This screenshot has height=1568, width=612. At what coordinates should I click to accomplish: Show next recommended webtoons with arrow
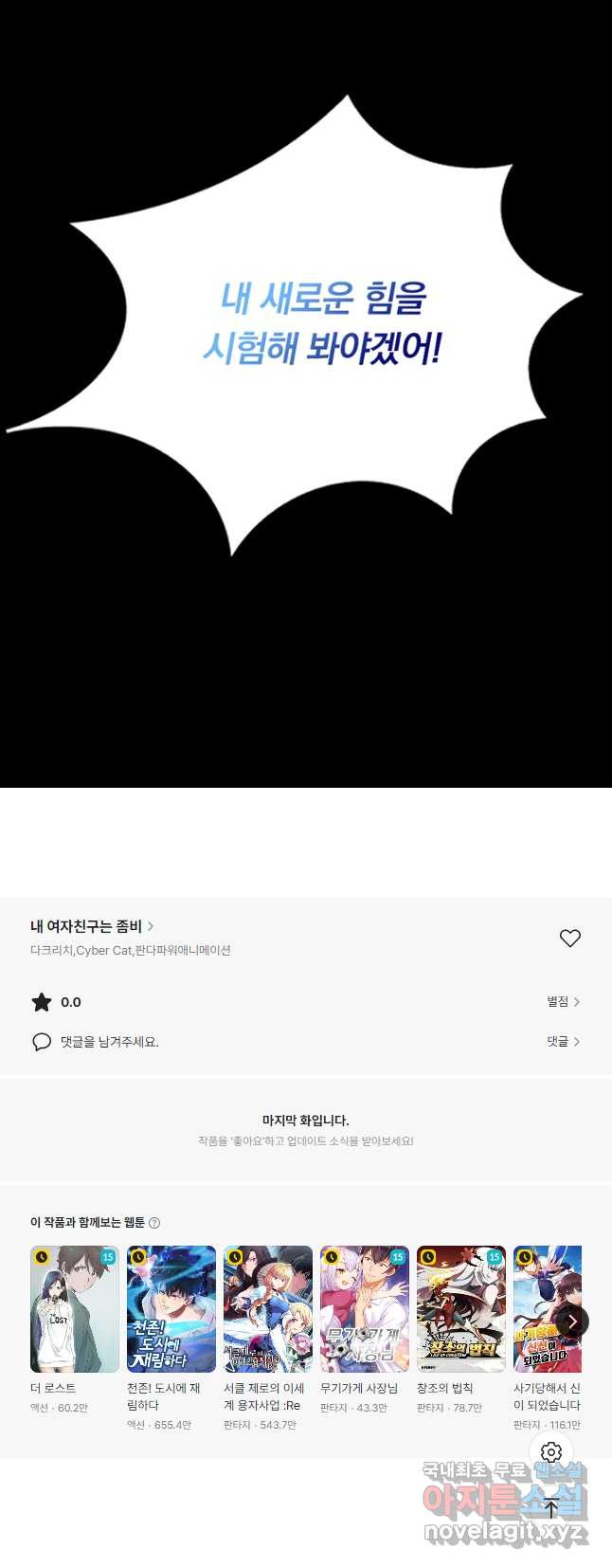571,1322
